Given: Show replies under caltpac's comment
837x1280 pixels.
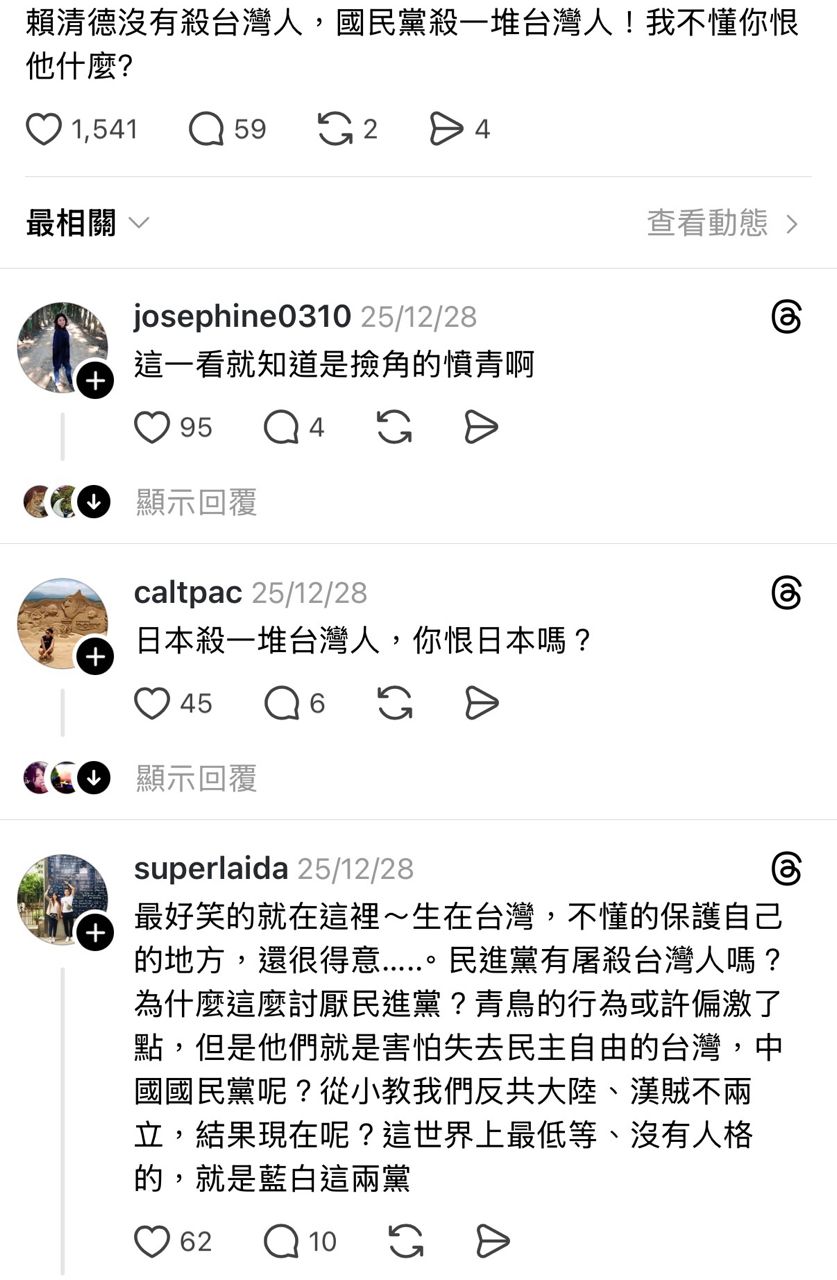Looking at the screenshot, I should point(196,778).
